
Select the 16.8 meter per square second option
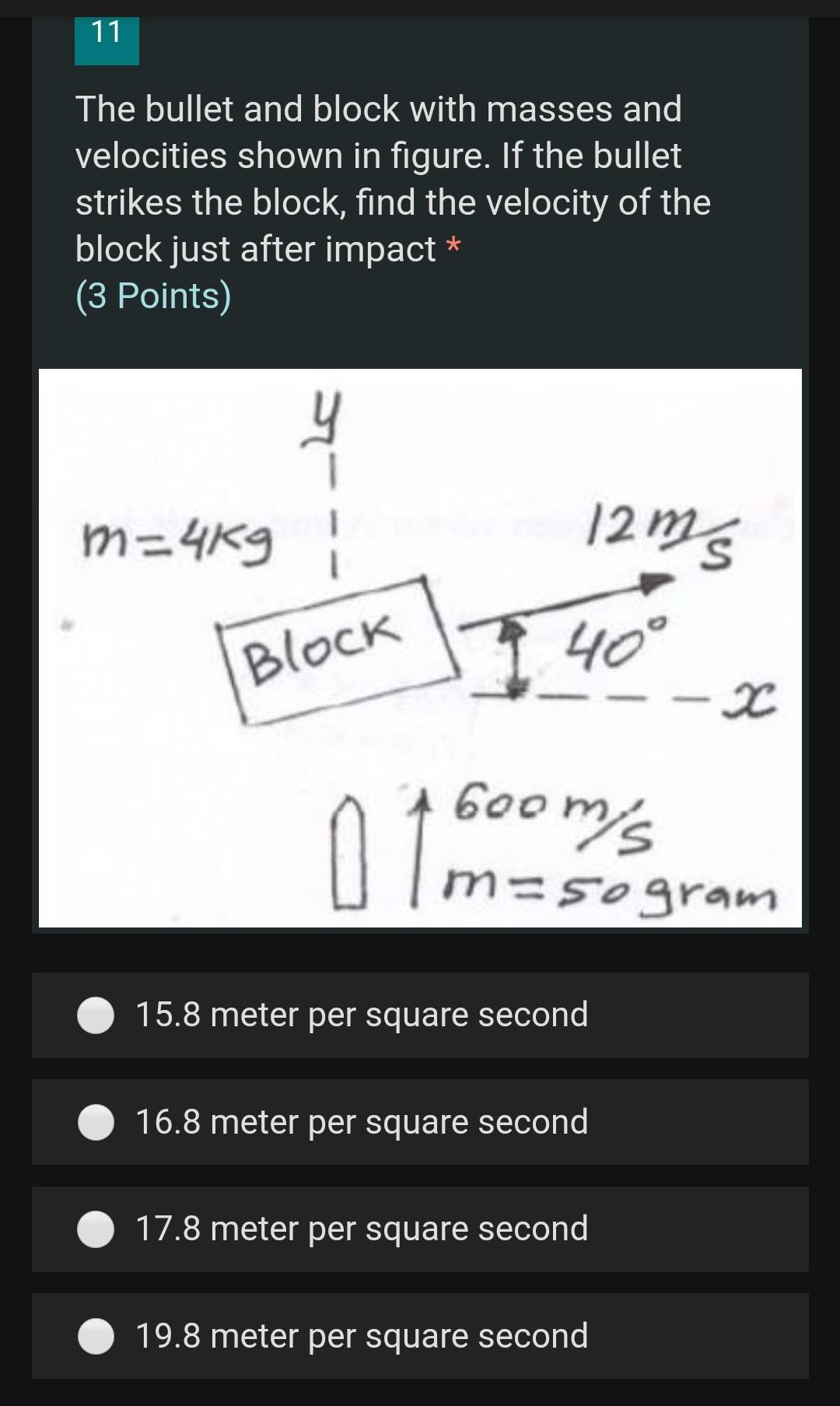(x=95, y=1122)
